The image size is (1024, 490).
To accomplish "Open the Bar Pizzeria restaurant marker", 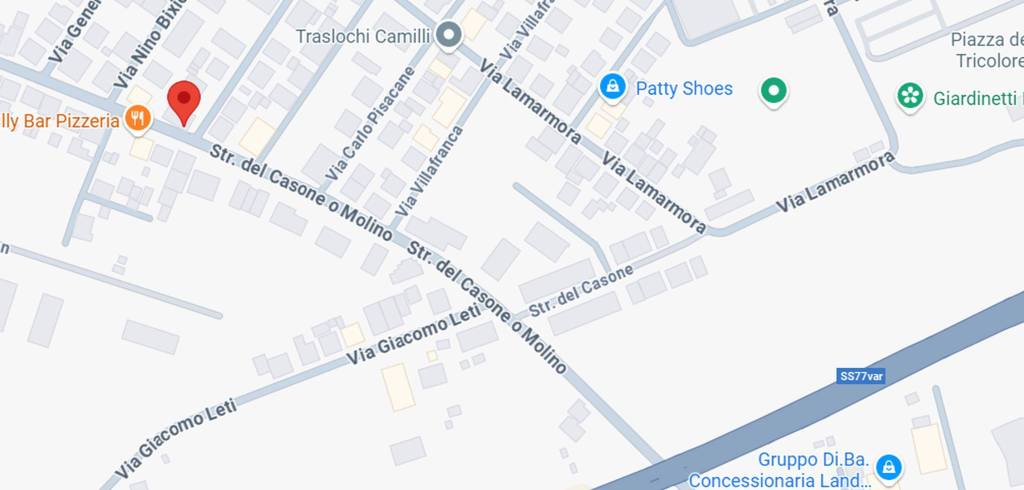I will (x=138, y=121).
